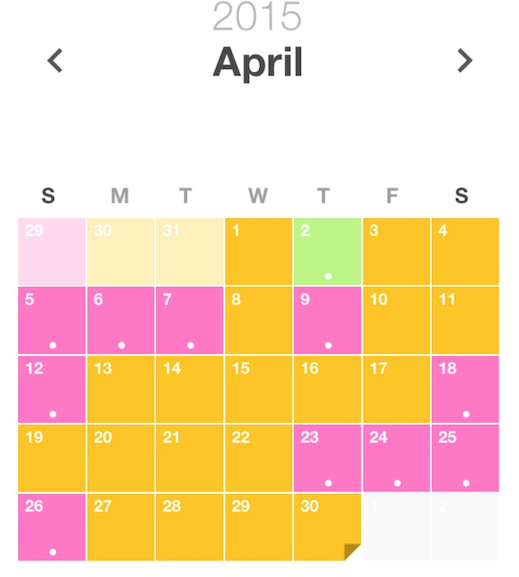Choose April 18 day cell
The image size is (519, 577).
pos(465,389)
